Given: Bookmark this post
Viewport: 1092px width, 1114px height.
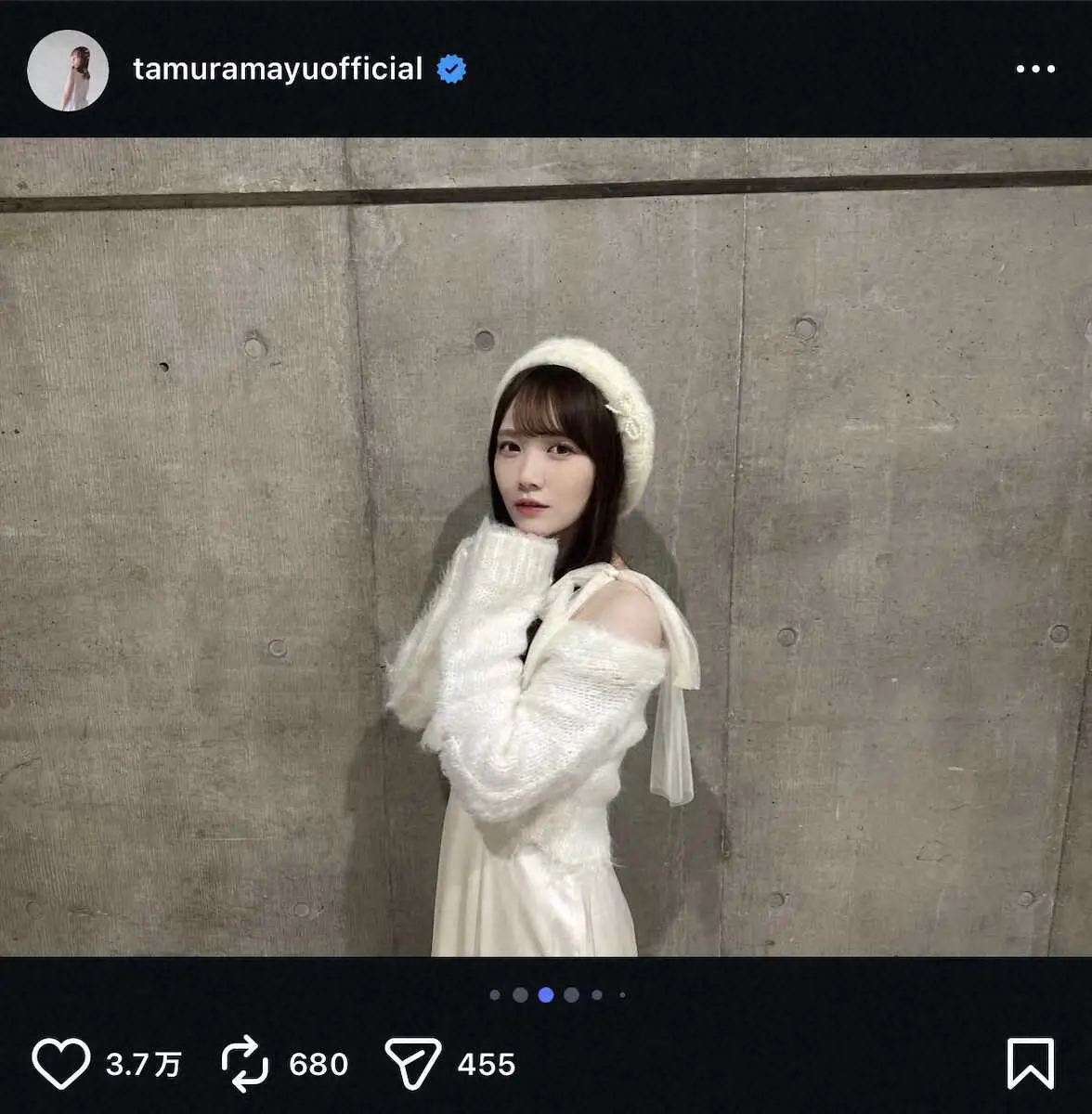Looking at the screenshot, I should point(1030,1064).
